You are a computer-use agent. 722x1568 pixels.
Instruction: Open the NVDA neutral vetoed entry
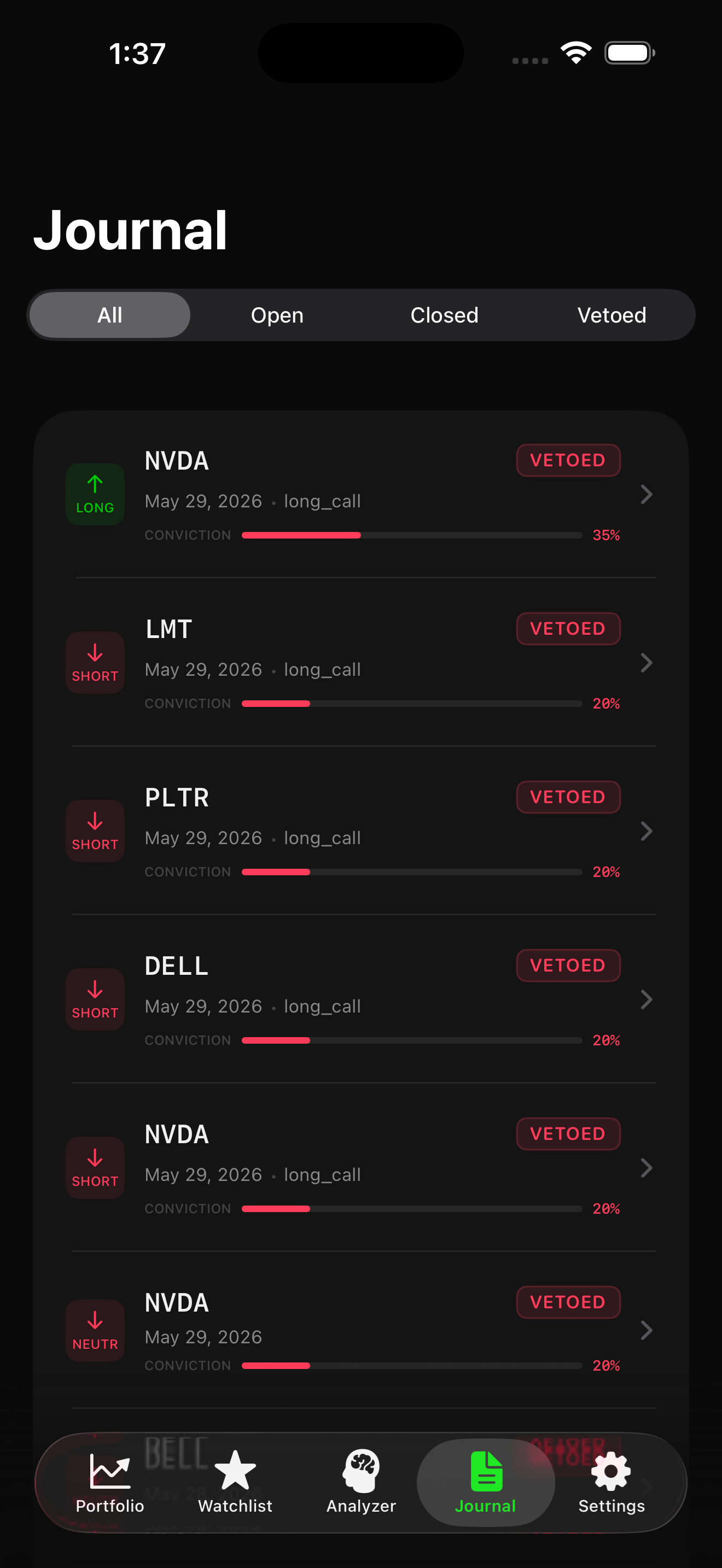click(361, 1330)
